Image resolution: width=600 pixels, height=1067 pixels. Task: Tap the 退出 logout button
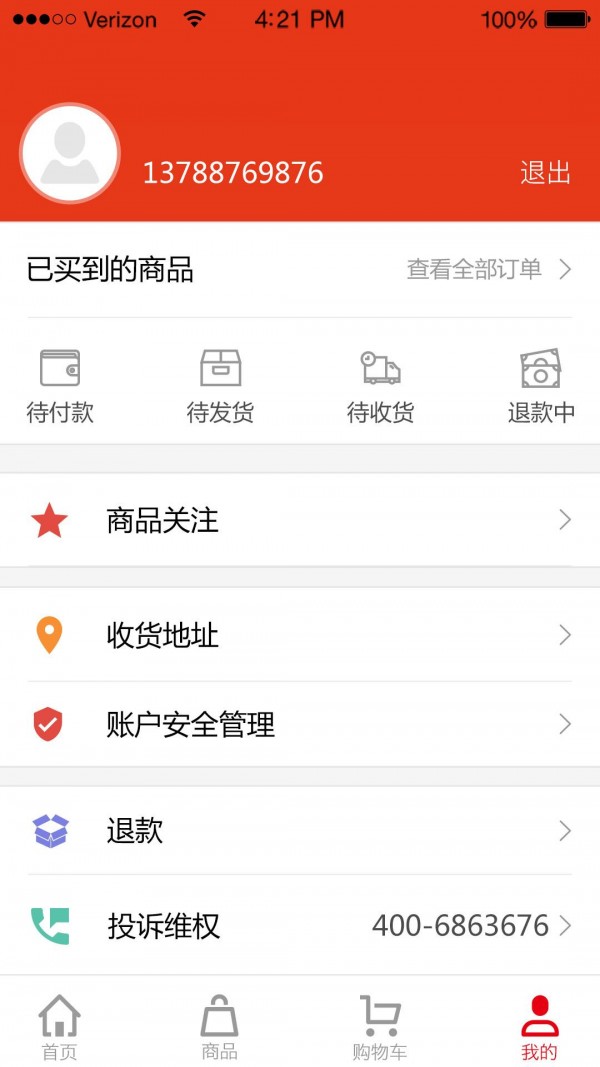tap(545, 173)
